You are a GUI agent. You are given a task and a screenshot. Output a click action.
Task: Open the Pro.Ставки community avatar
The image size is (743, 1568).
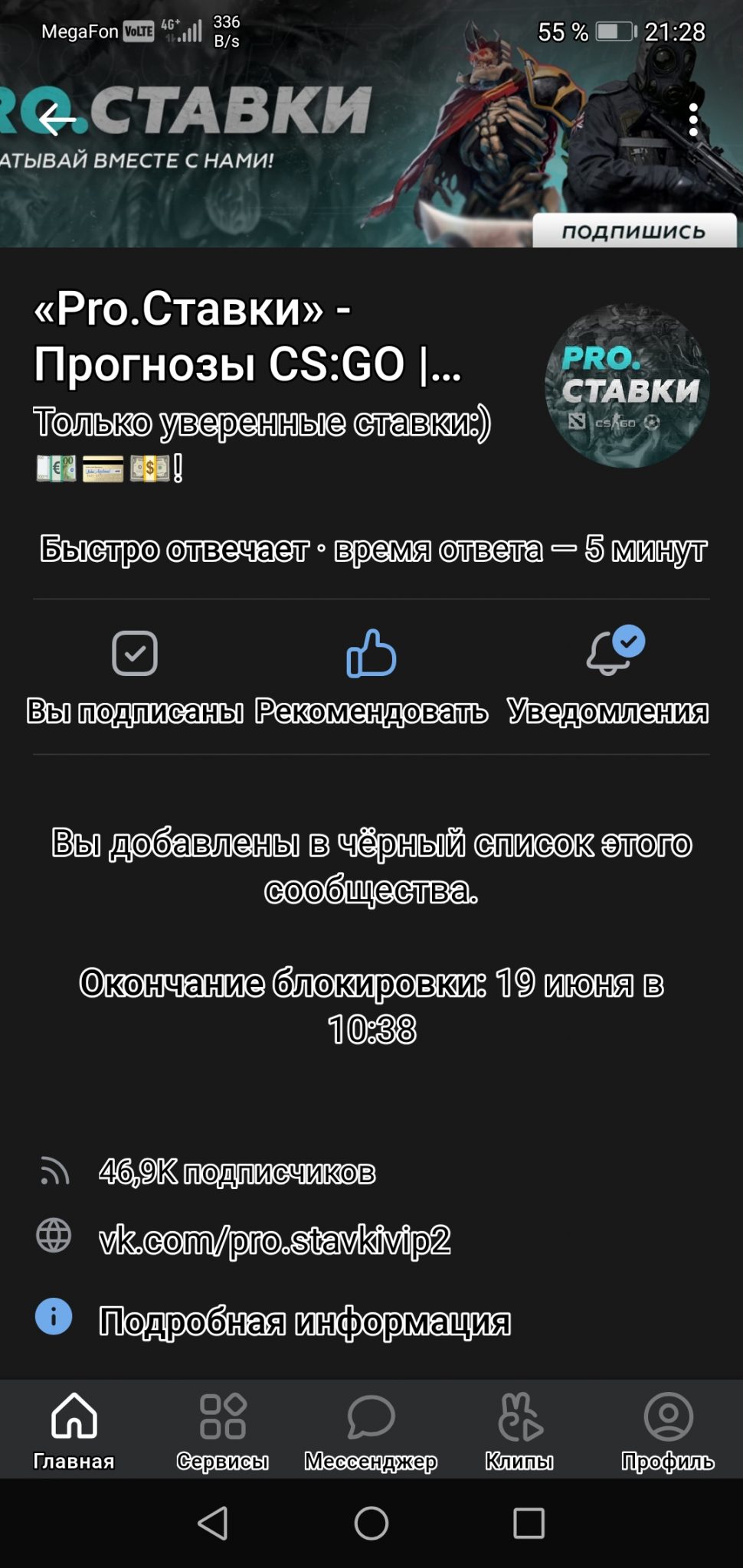627,387
